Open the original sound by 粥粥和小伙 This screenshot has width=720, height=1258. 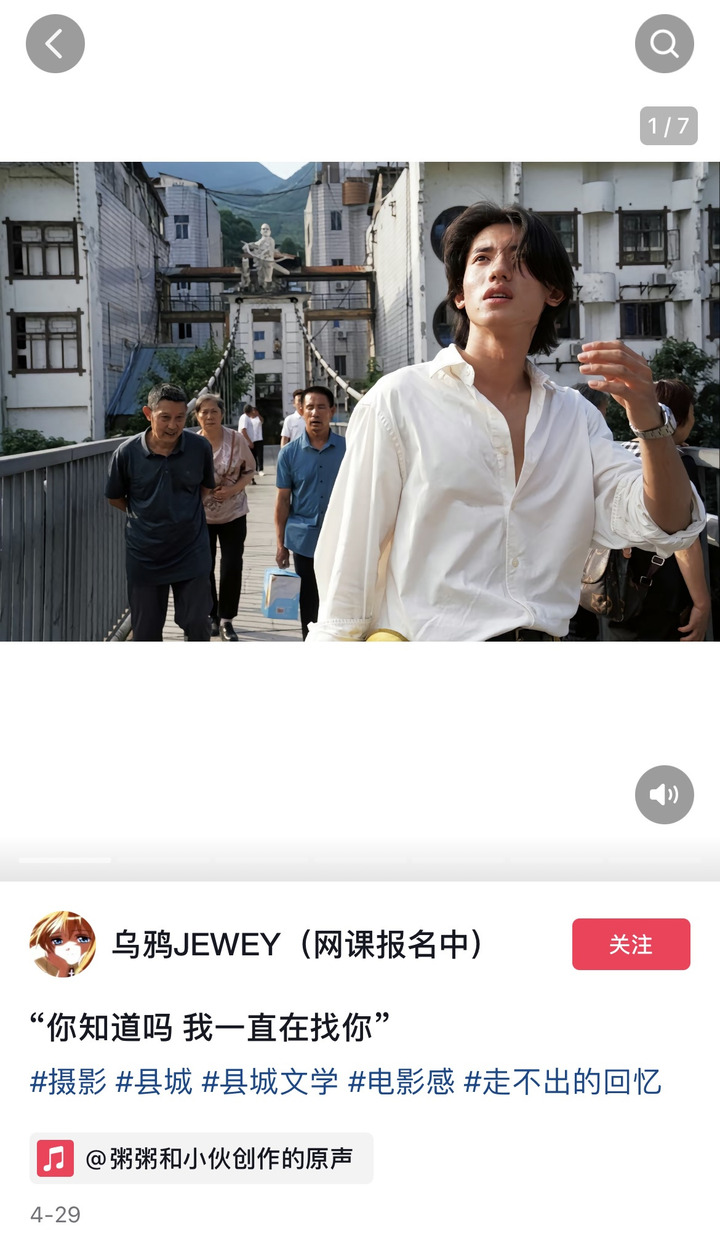202,1158
